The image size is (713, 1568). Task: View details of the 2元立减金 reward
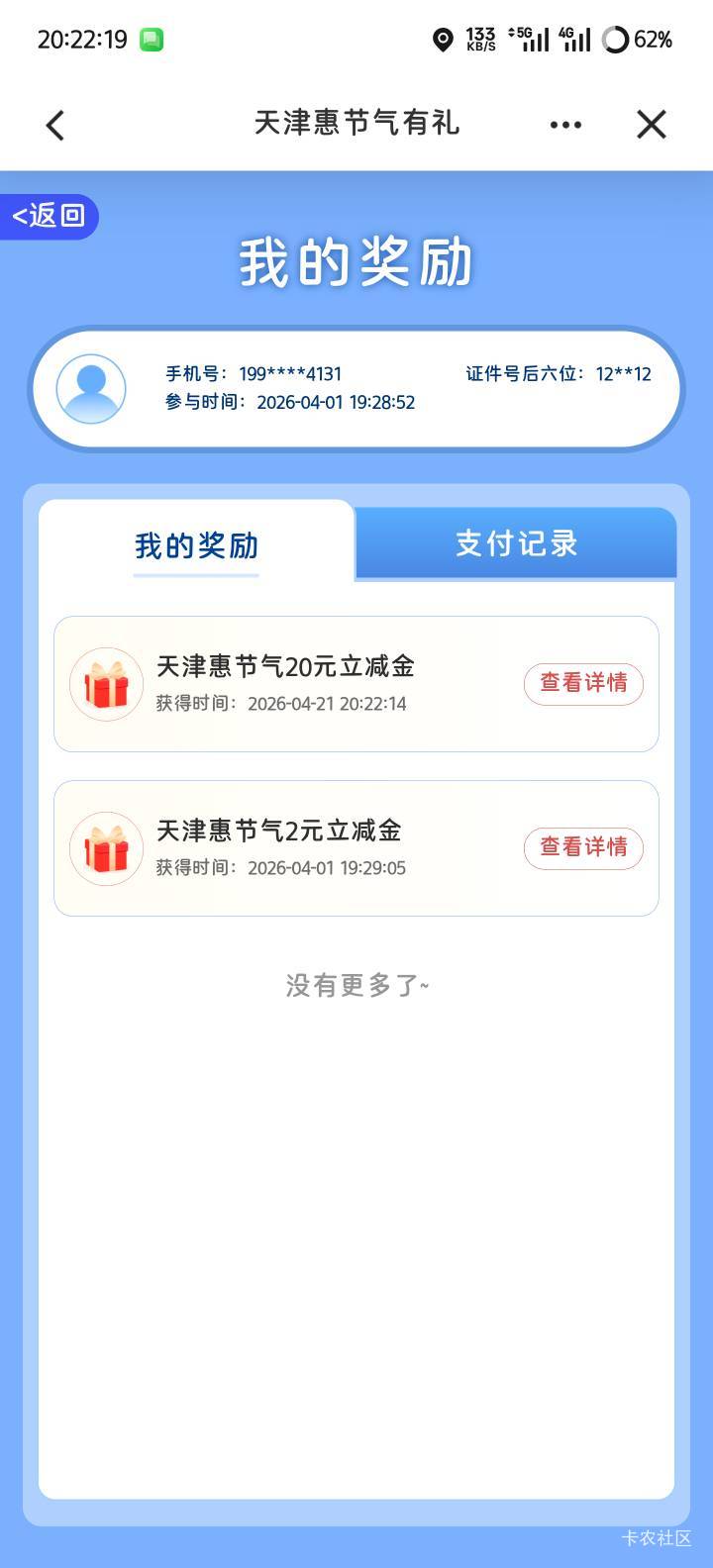(583, 847)
